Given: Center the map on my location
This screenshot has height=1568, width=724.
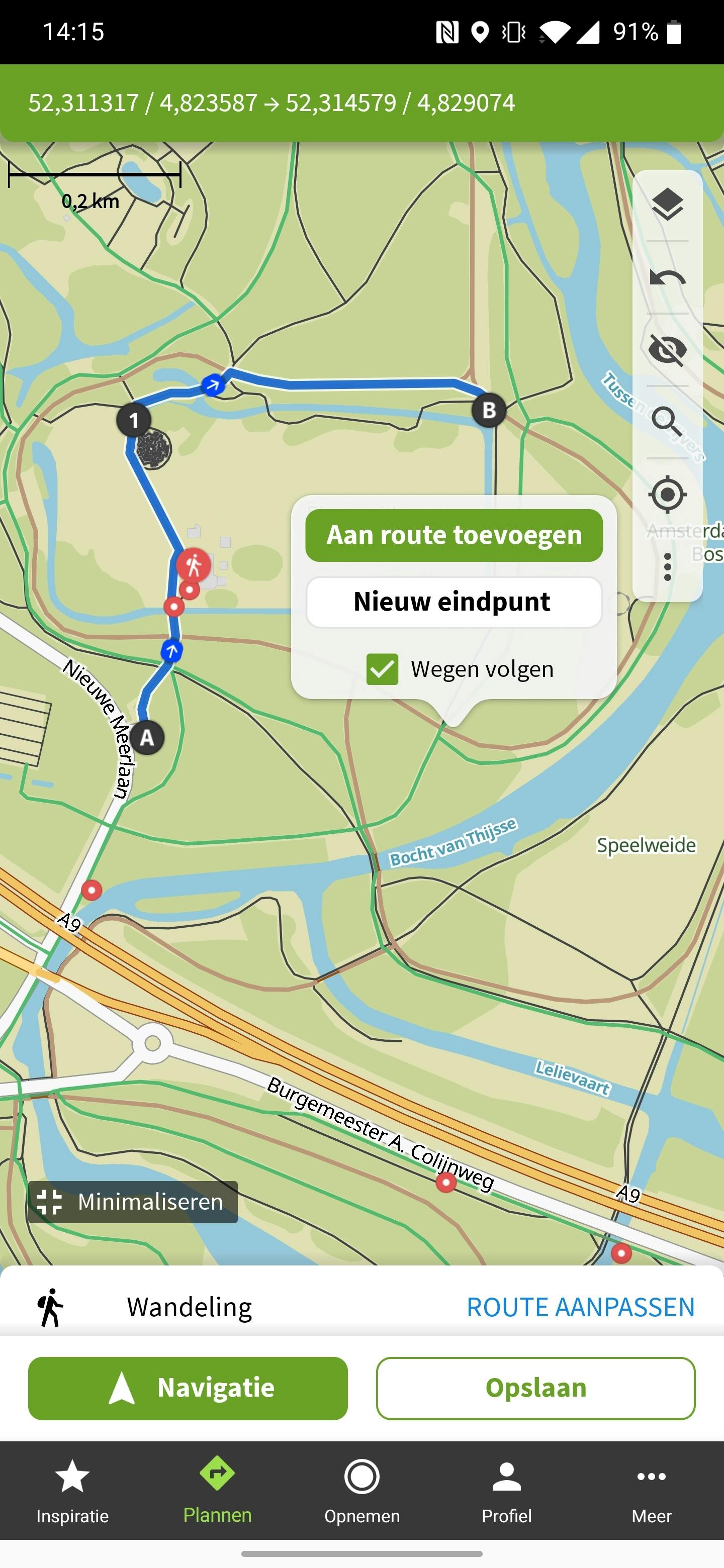Looking at the screenshot, I should click(x=667, y=494).
